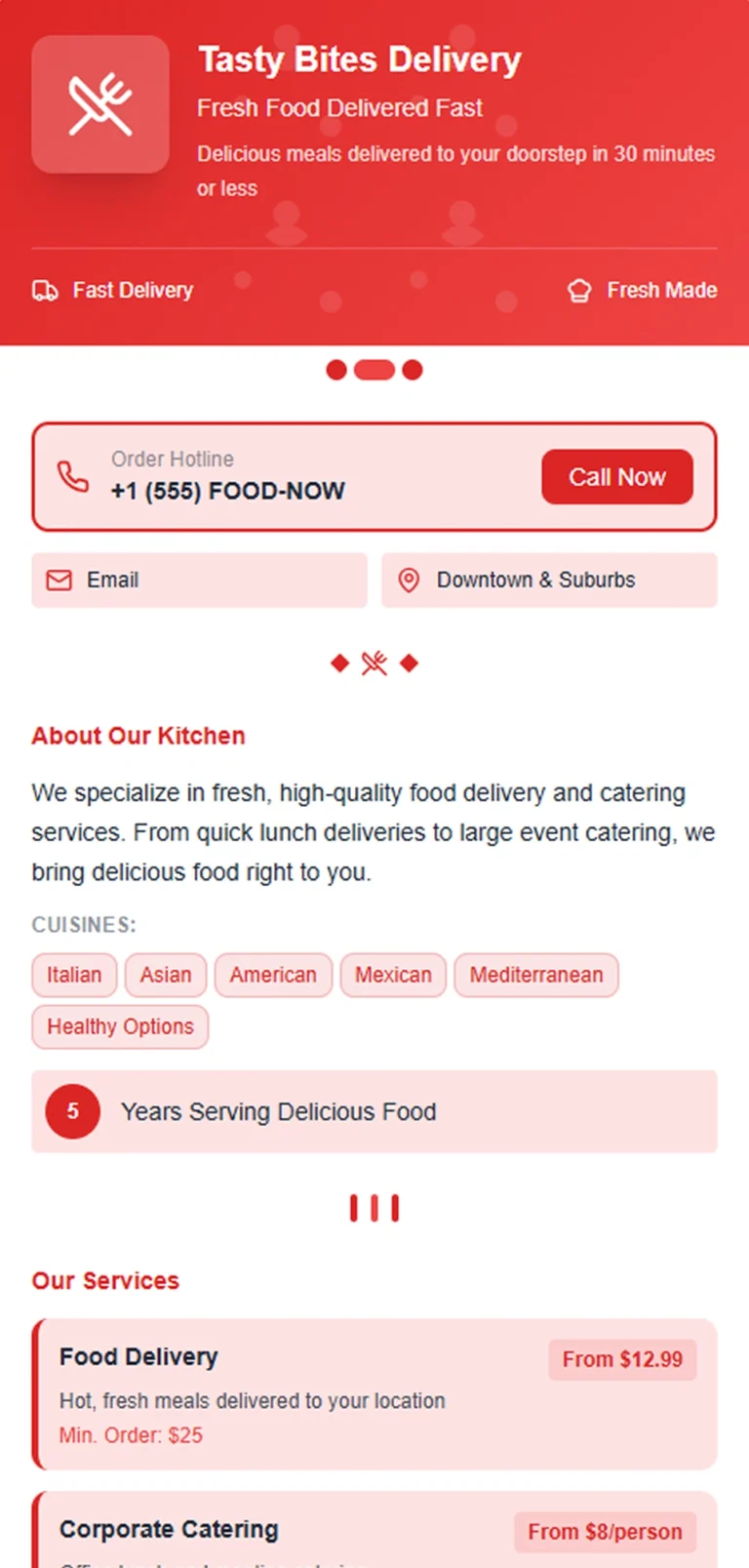This screenshot has width=749, height=1568.
Task: Open the Food Delivery service card
Action: (x=374, y=1394)
